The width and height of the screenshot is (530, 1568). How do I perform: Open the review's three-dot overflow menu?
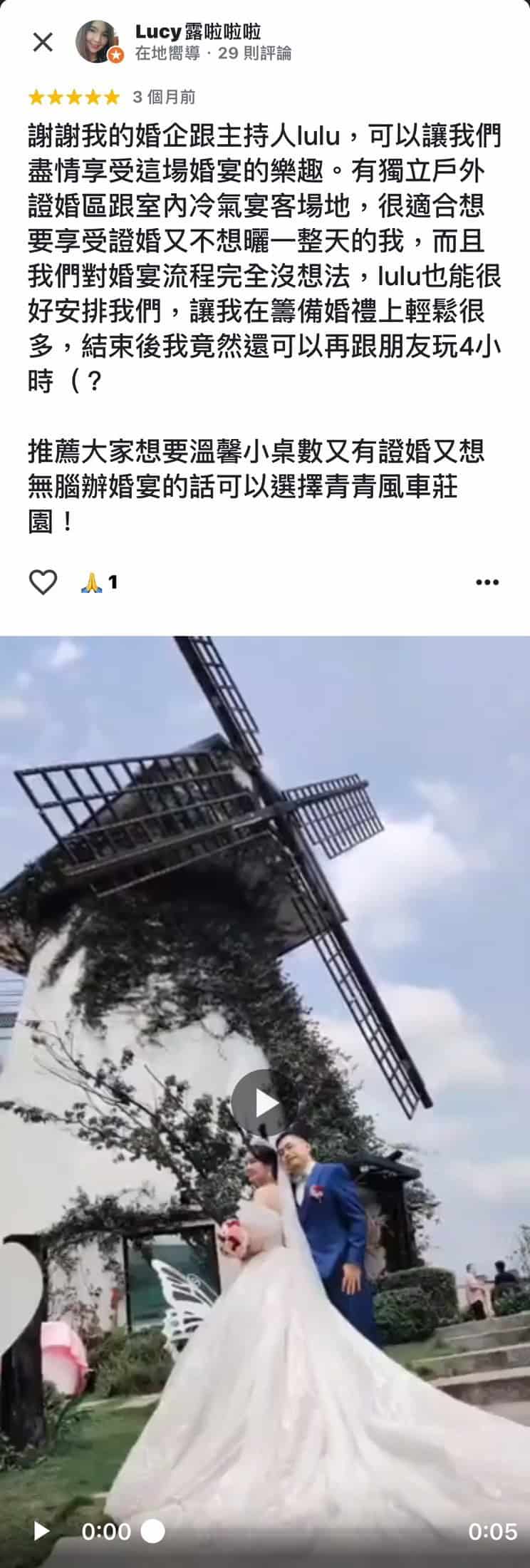pos(487,582)
